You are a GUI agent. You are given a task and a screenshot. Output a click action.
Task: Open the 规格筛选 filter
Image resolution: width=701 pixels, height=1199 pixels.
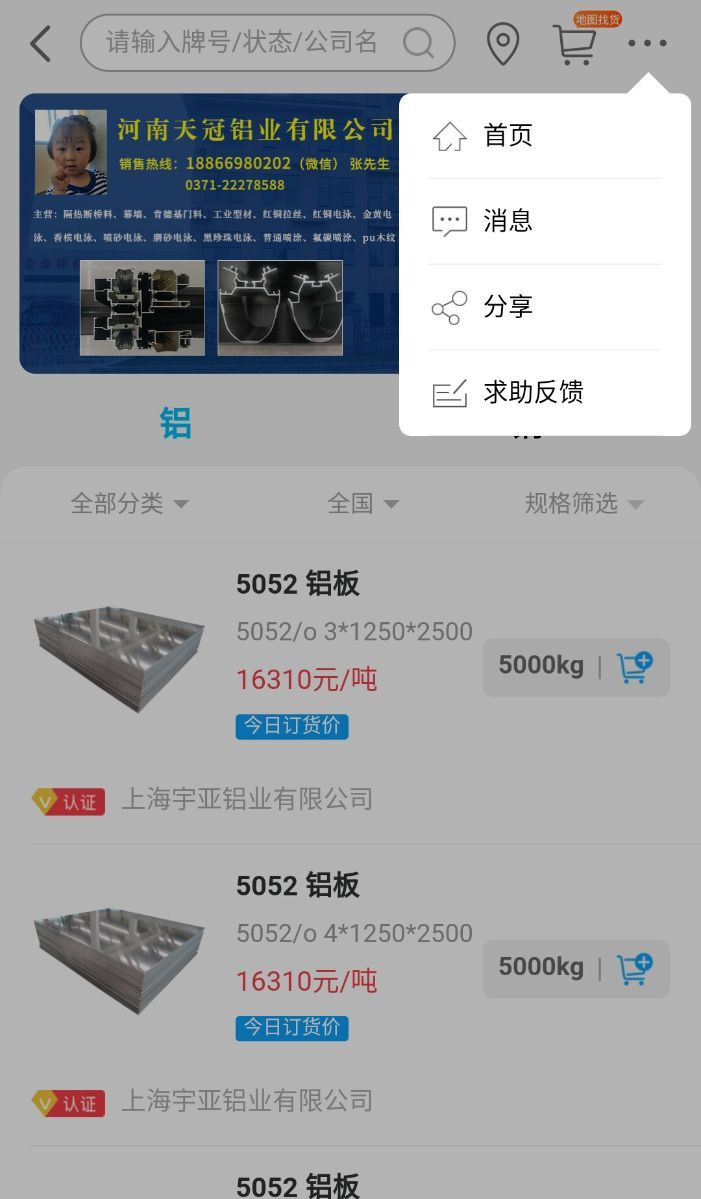pos(584,503)
